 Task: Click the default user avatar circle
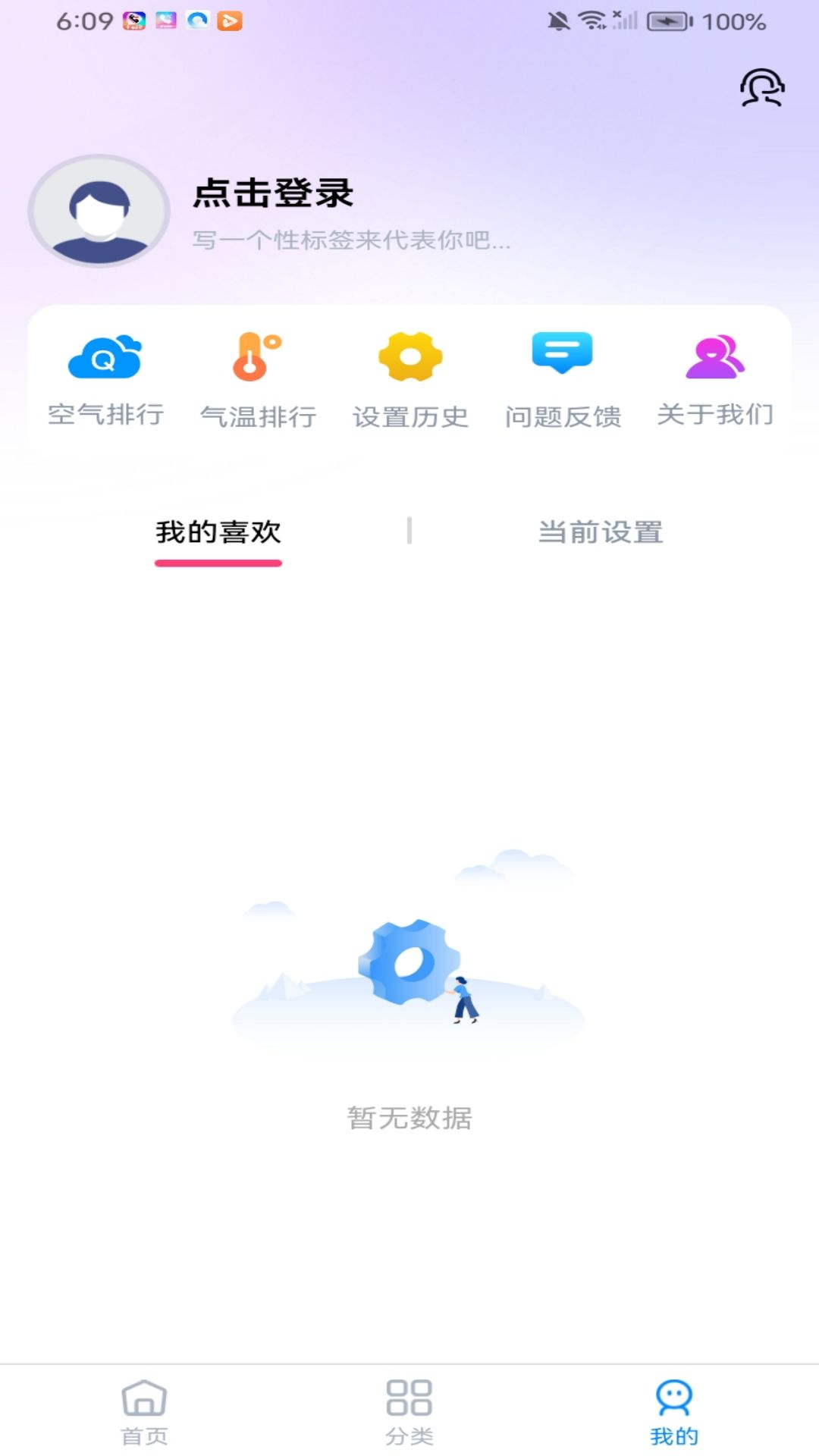click(x=96, y=213)
